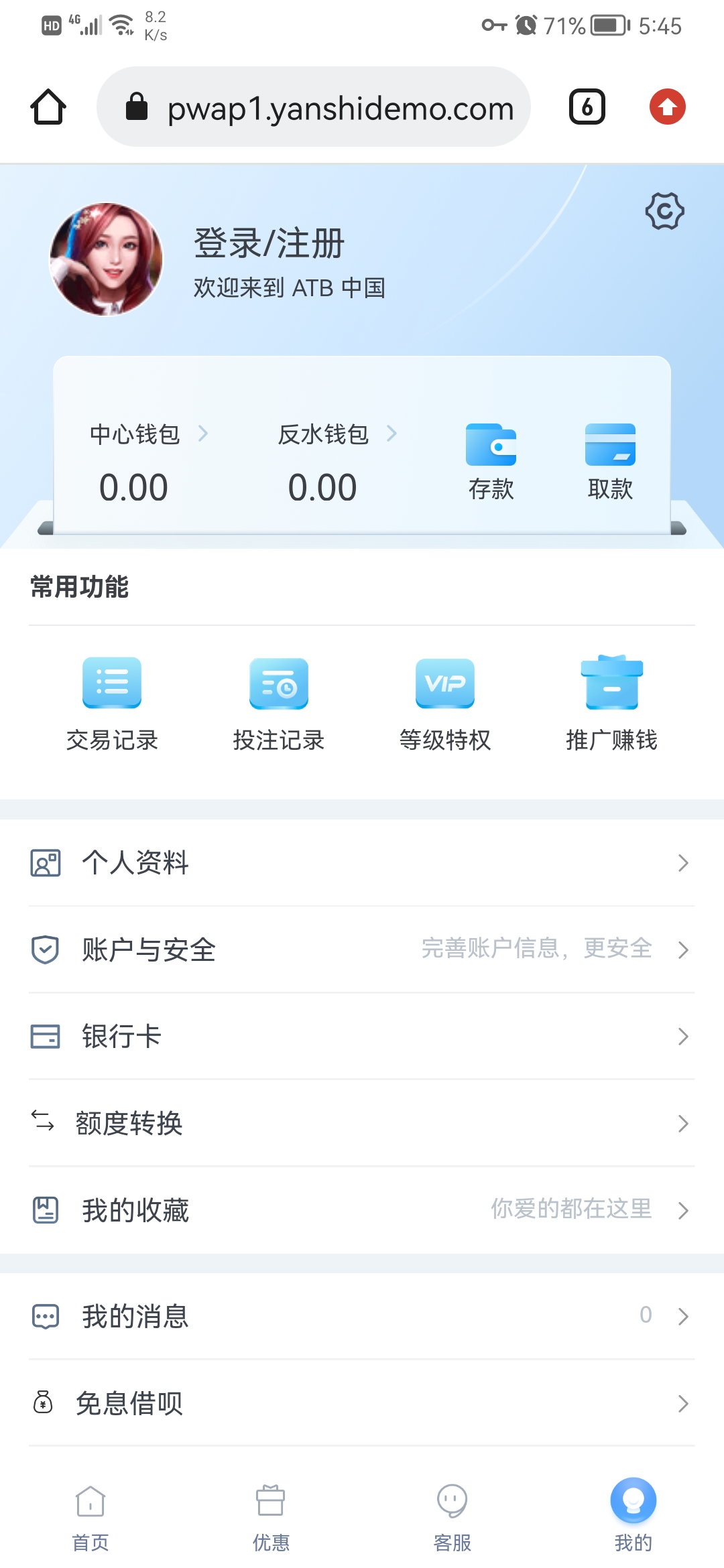Switch to the 首页 tab
Image resolution: width=724 pixels, height=1568 pixels.
90,1517
